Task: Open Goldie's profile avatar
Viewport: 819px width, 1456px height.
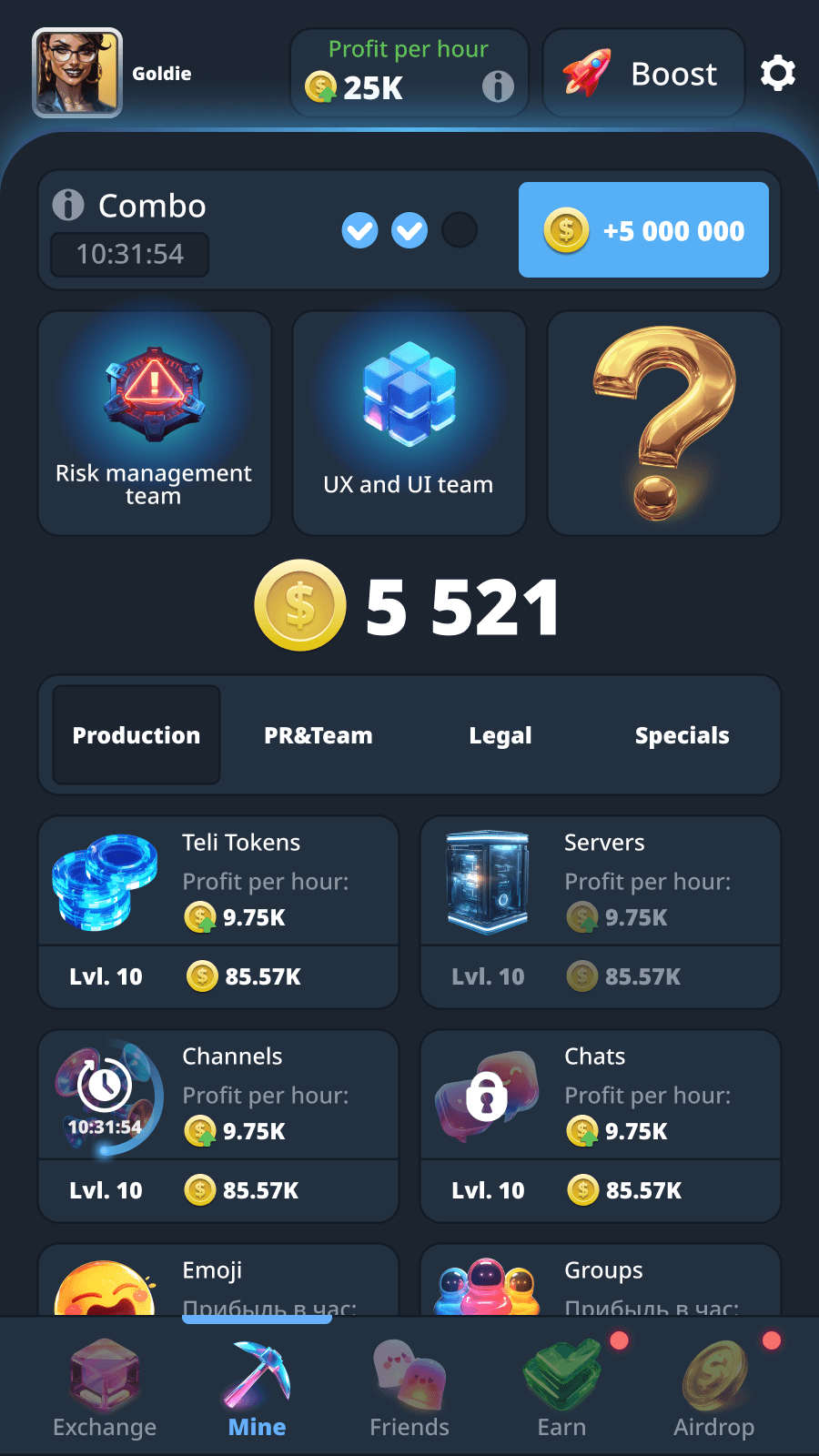Action: [77, 73]
